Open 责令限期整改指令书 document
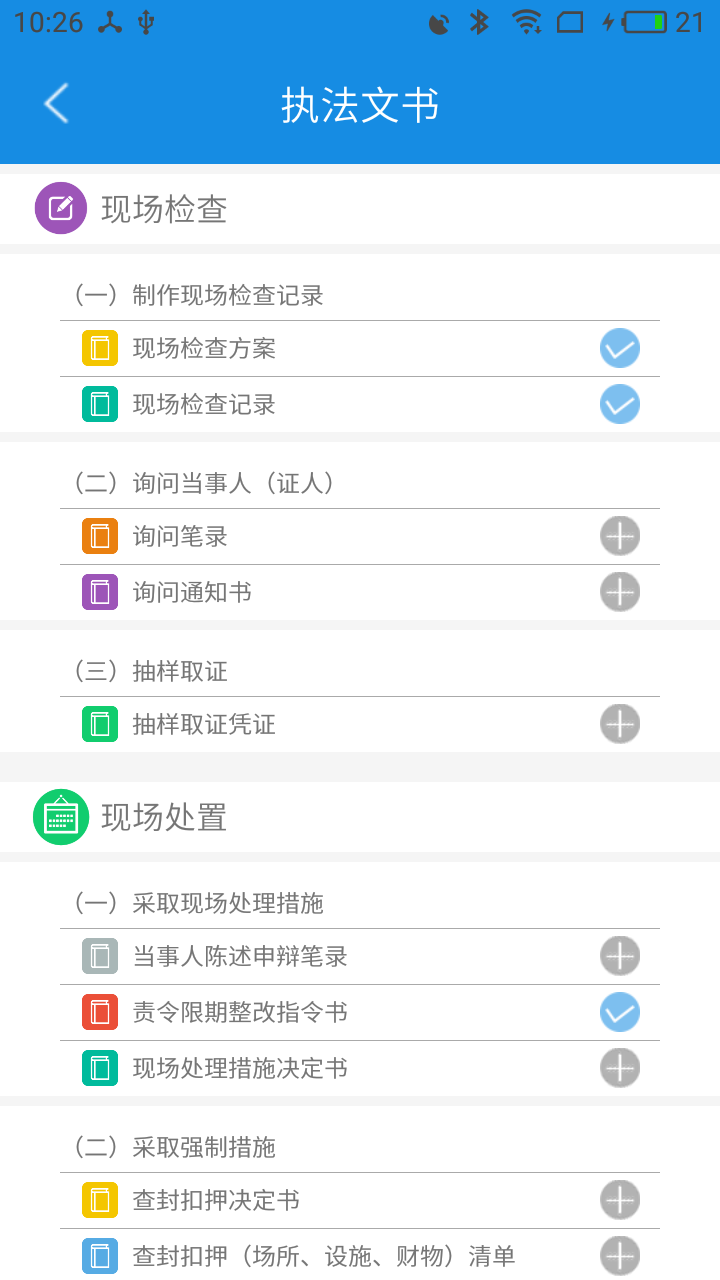720x1280 pixels. 240,1013
